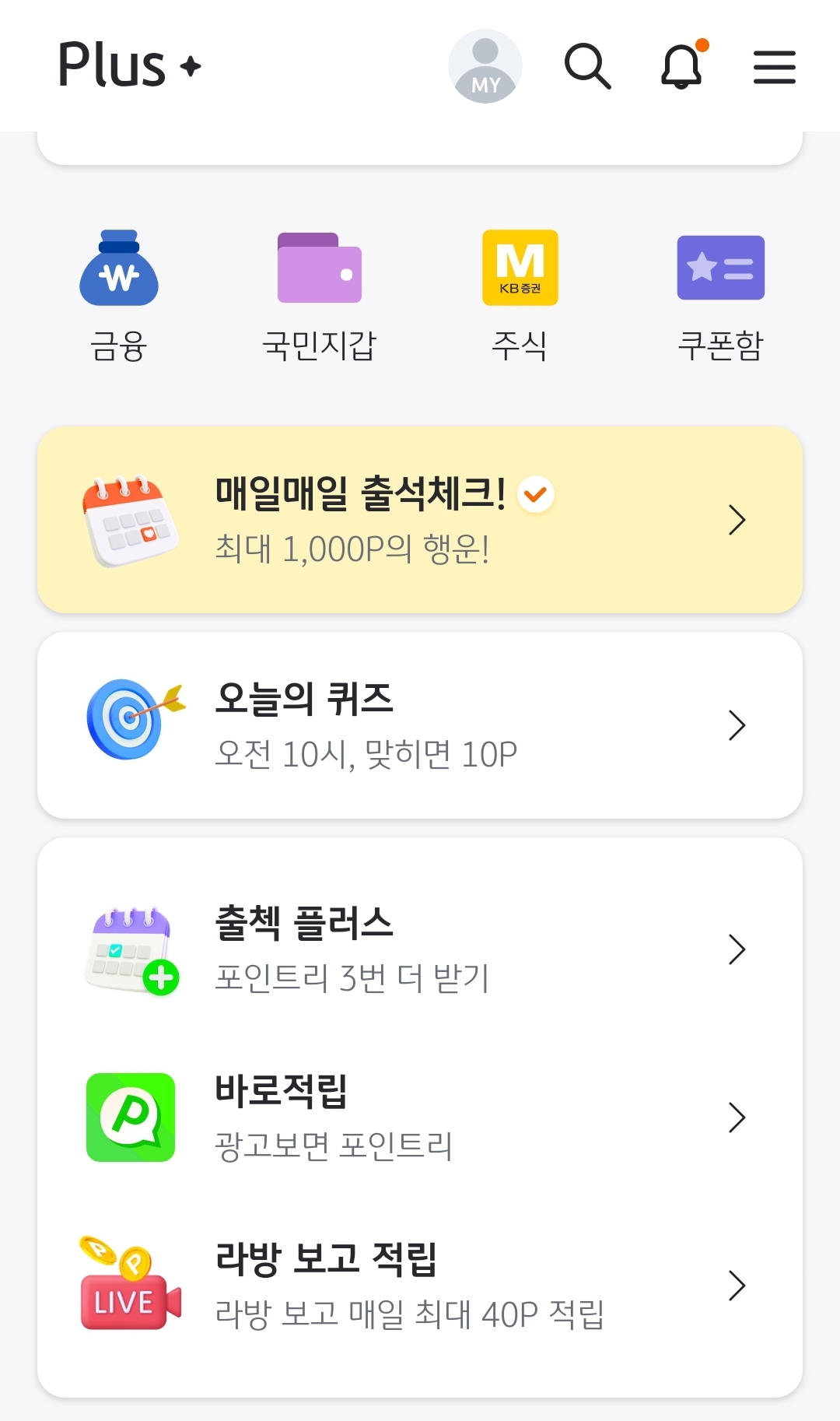Image resolution: width=840 pixels, height=1421 pixels.
Task: Open the 금융 (finance) money pouch icon
Action: pos(118,268)
